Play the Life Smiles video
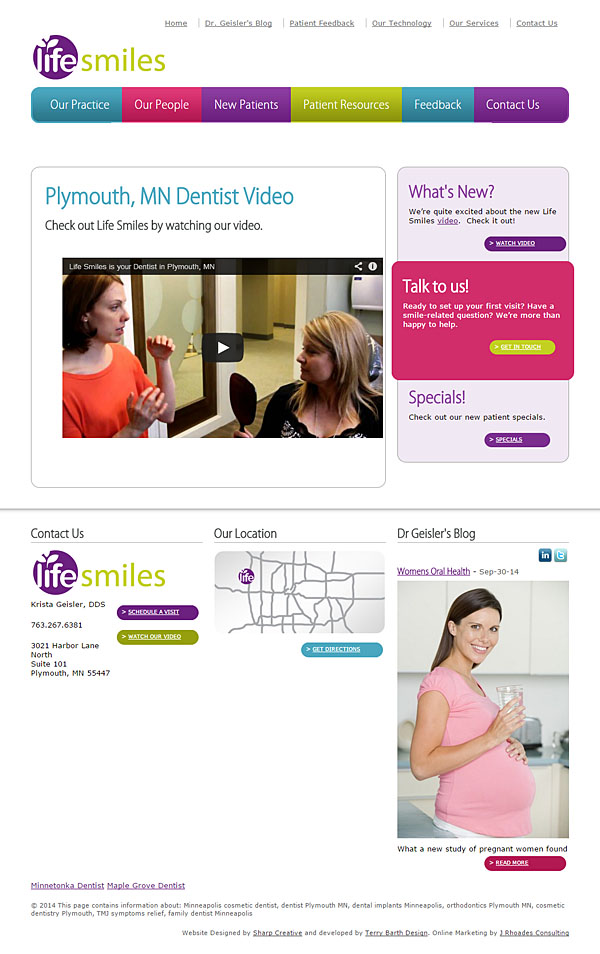The width and height of the screenshot is (600, 954). (x=223, y=348)
